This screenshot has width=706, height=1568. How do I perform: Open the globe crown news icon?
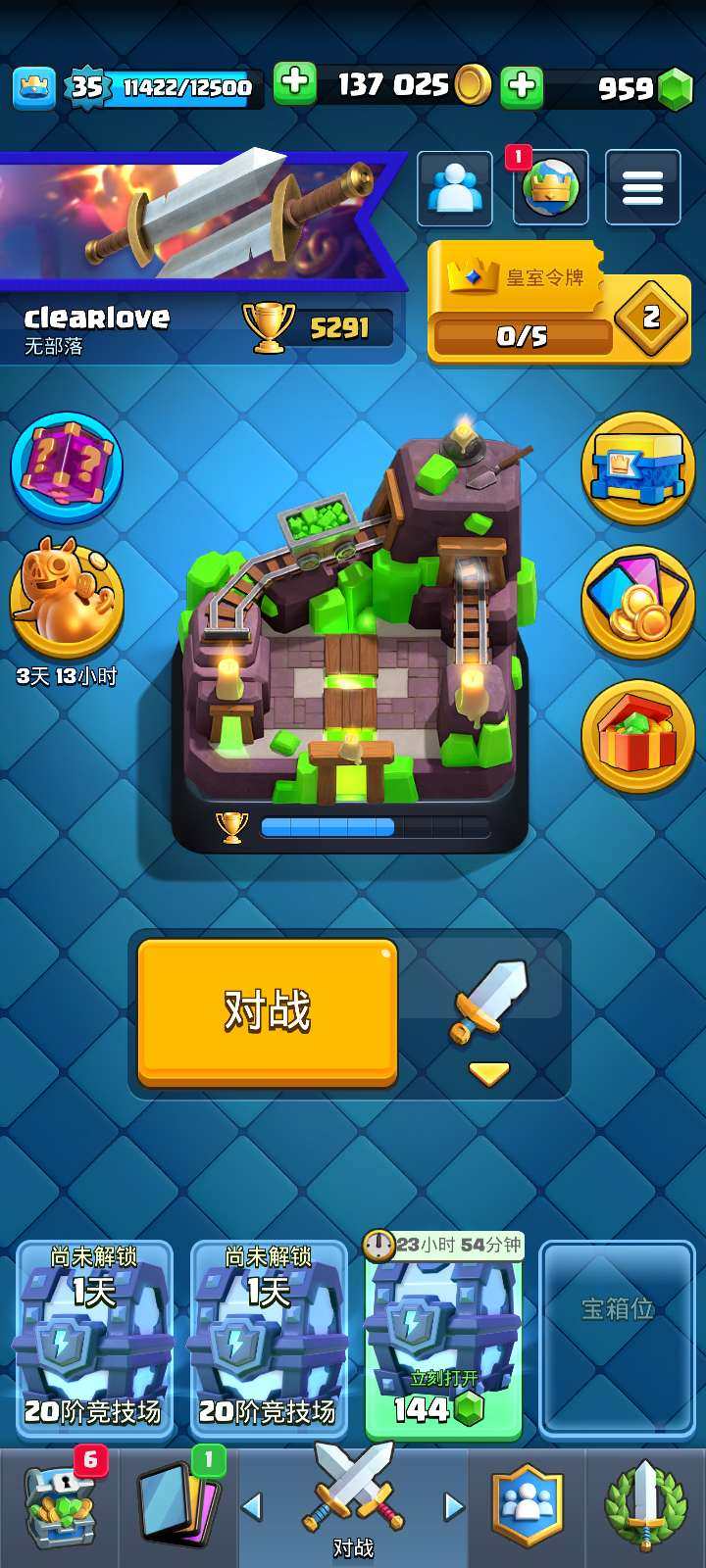click(550, 187)
